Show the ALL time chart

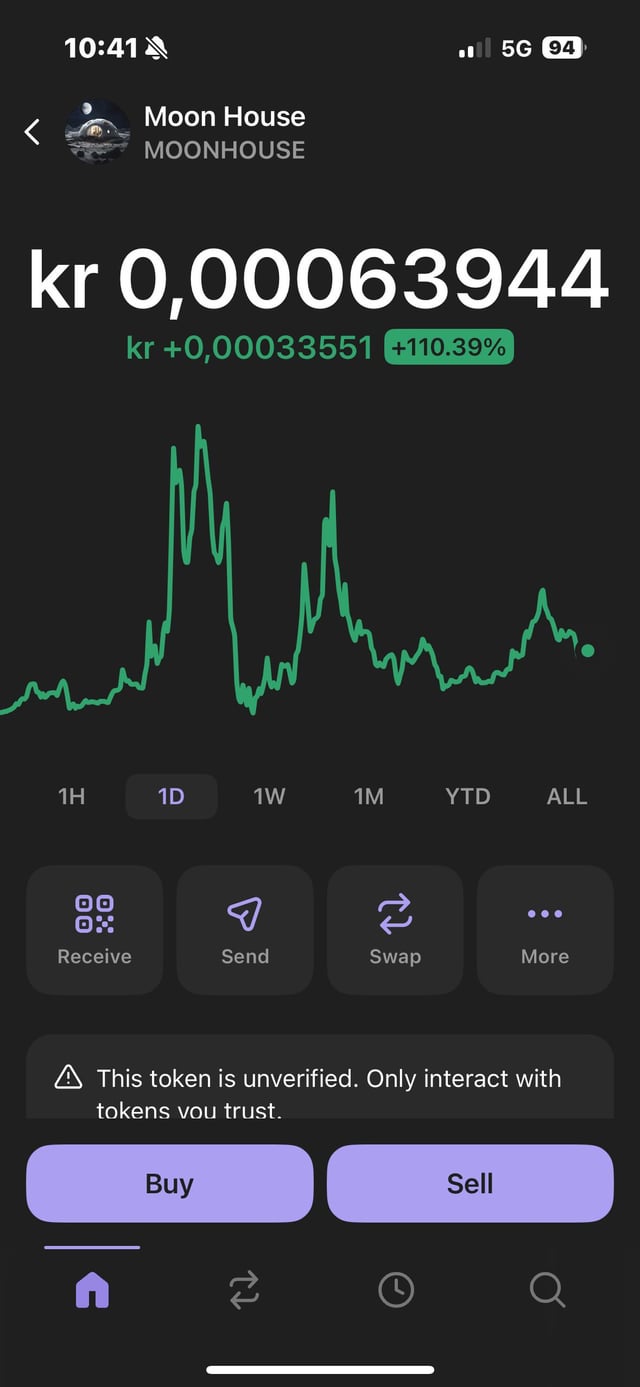coord(567,797)
